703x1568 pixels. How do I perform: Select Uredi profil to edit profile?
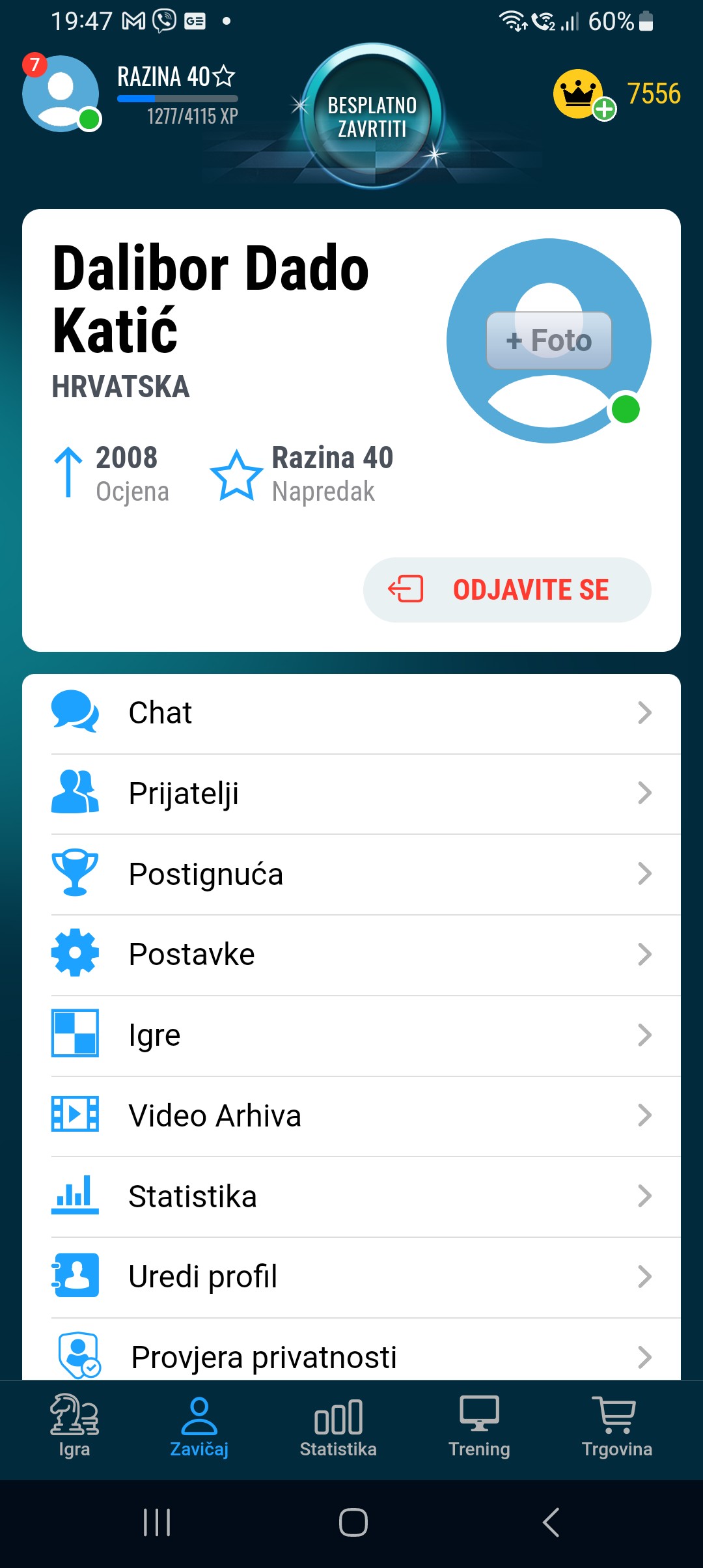(351, 1277)
